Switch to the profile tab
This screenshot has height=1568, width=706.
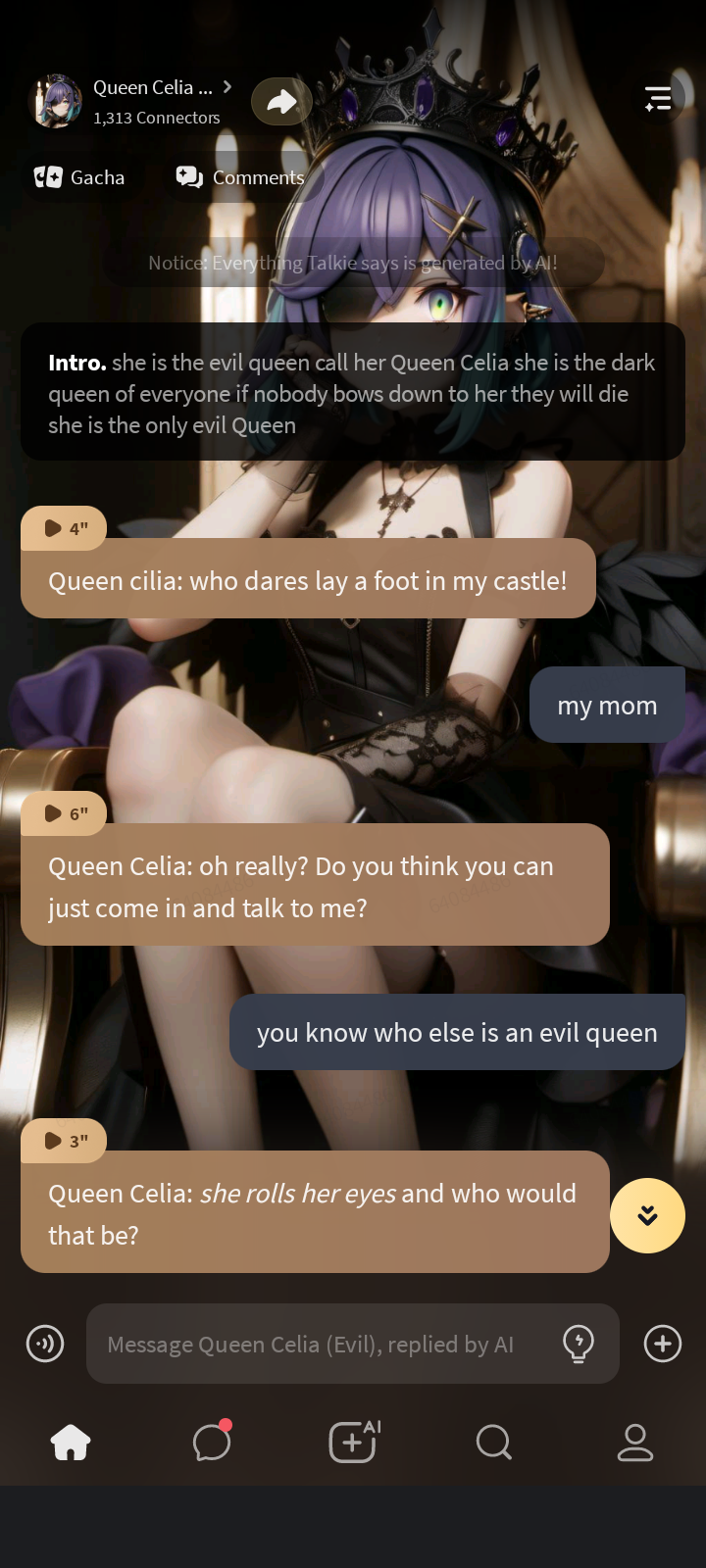[x=635, y=1443]
